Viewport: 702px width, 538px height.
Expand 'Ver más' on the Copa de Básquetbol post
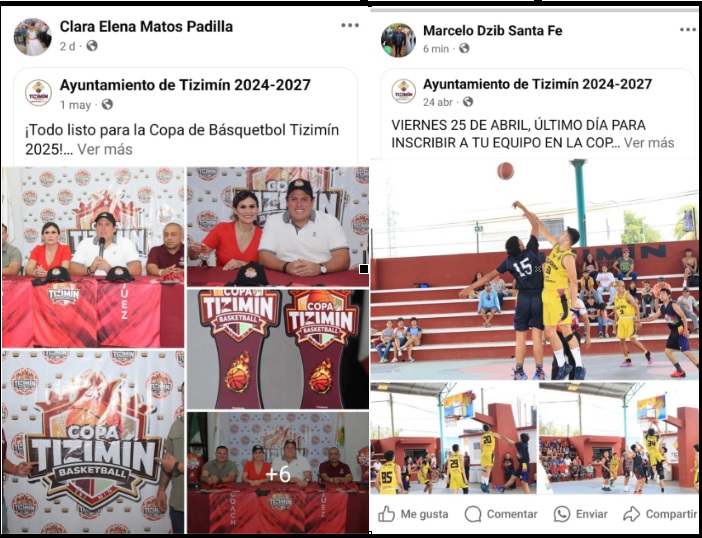[x=105, y=150]
